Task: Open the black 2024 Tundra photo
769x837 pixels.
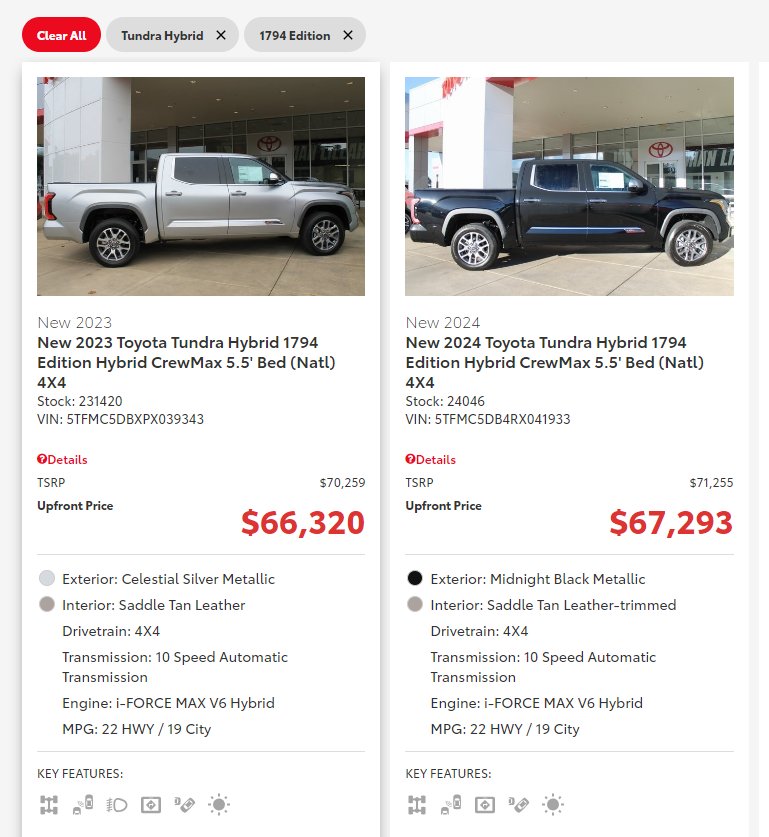Action: [569, 186]
